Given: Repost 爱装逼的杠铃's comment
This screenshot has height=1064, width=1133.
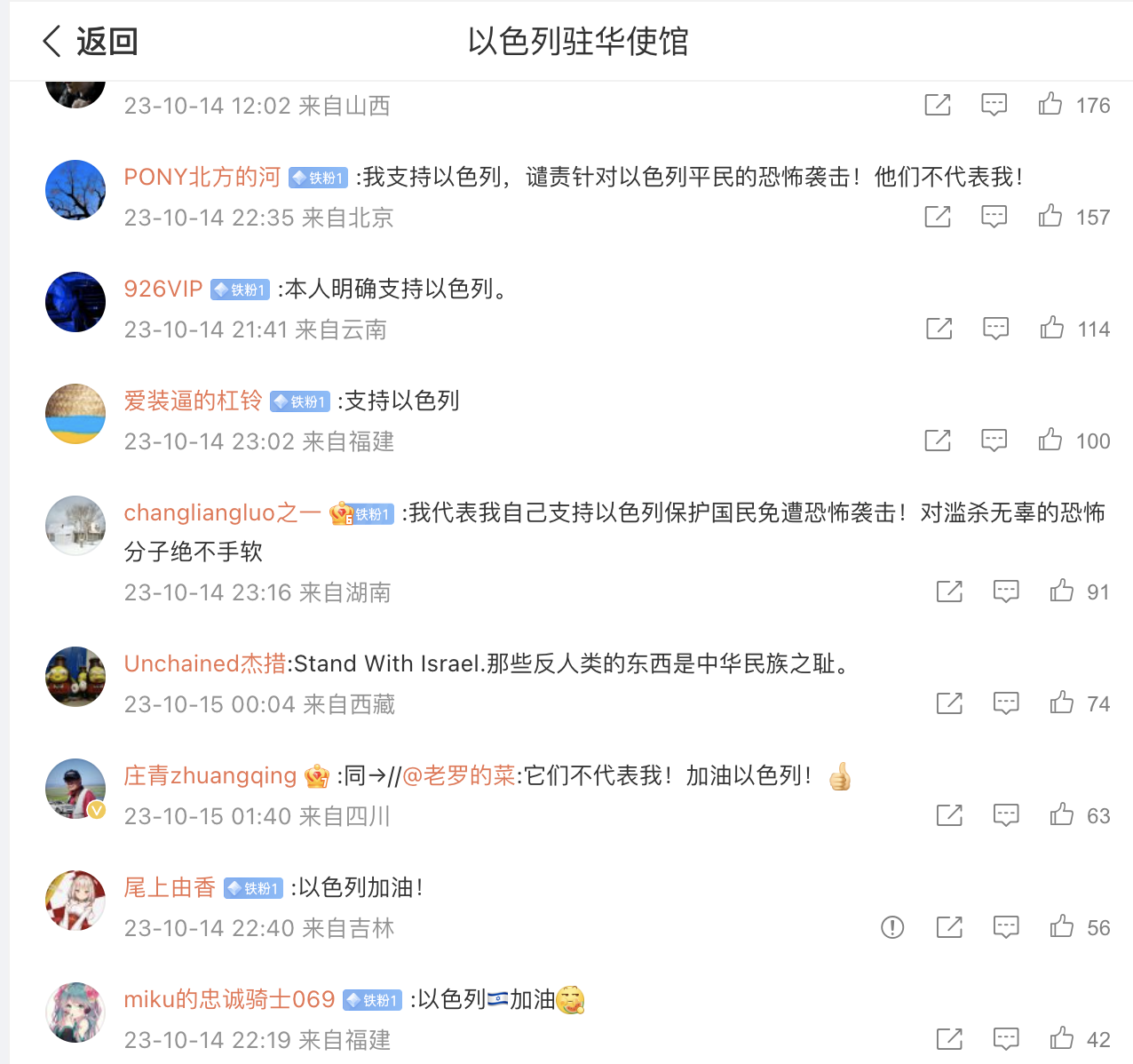Looking at the screenshot, I should (938, 441).
